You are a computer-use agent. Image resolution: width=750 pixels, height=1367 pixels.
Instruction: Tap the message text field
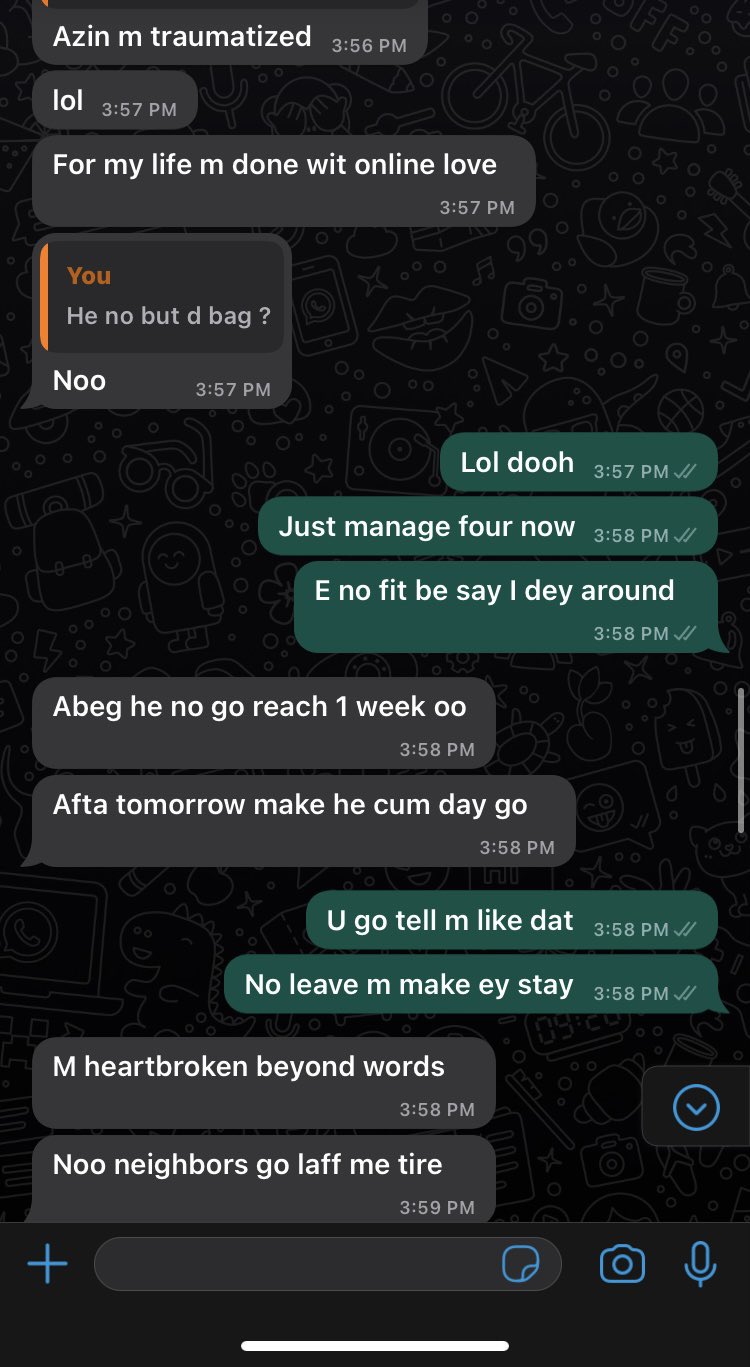pyautogui.click(x=295, y=1265)
